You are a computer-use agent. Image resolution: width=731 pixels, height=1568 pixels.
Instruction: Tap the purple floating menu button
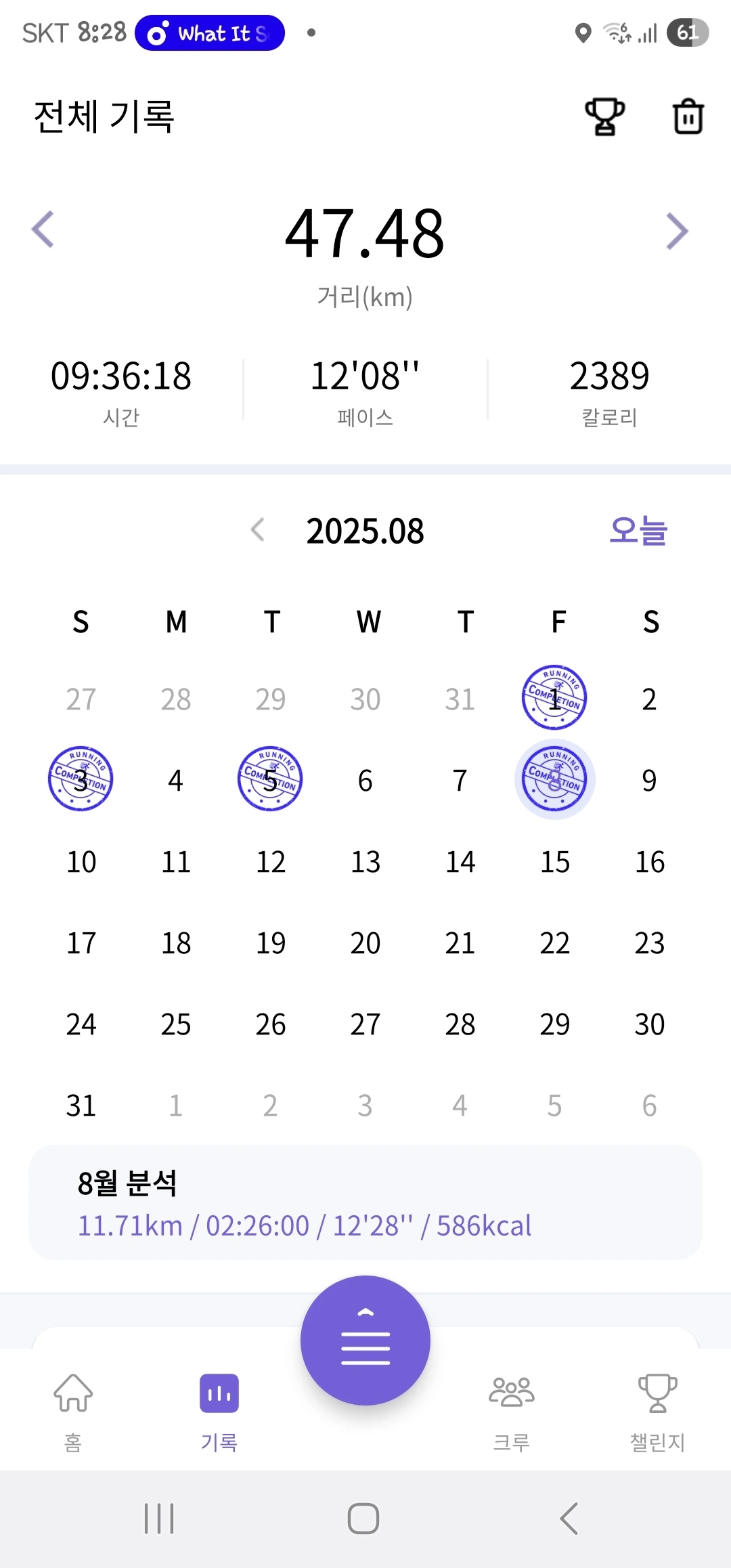pos(365,1340)
